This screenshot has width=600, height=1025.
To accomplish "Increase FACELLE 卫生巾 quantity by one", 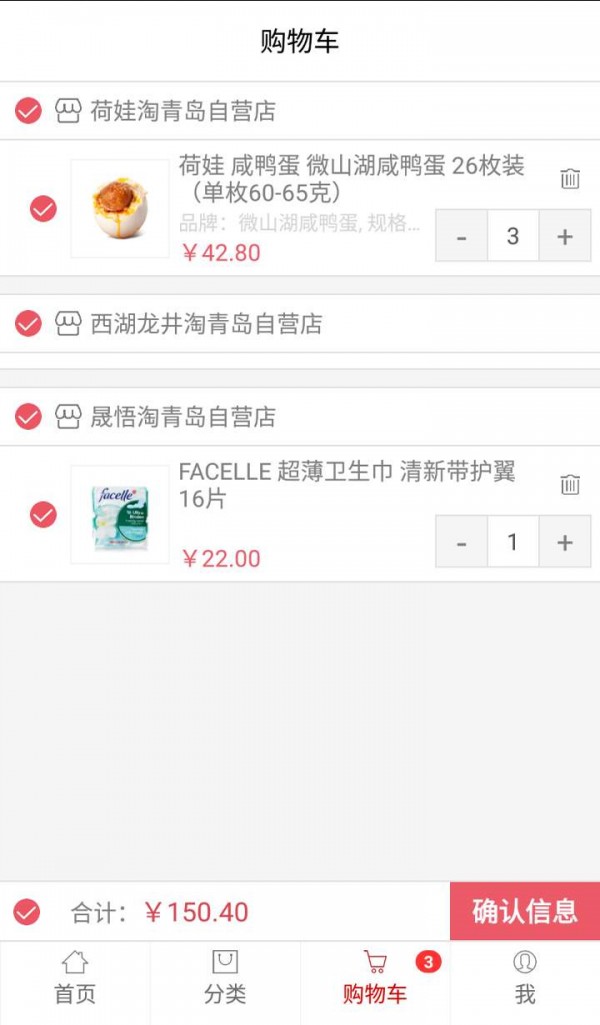I will (x=565, y=543).
